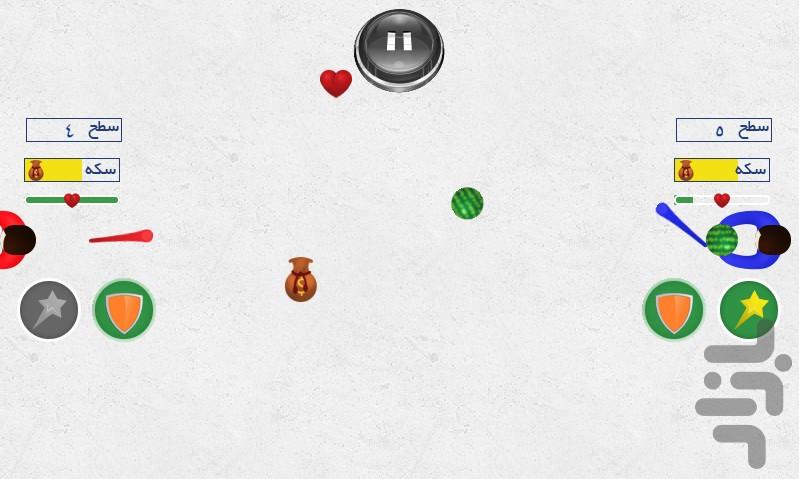The width and height of the screenshot is (799, 479).
Task: Activate the right player's orange shield
Action: 673,310
